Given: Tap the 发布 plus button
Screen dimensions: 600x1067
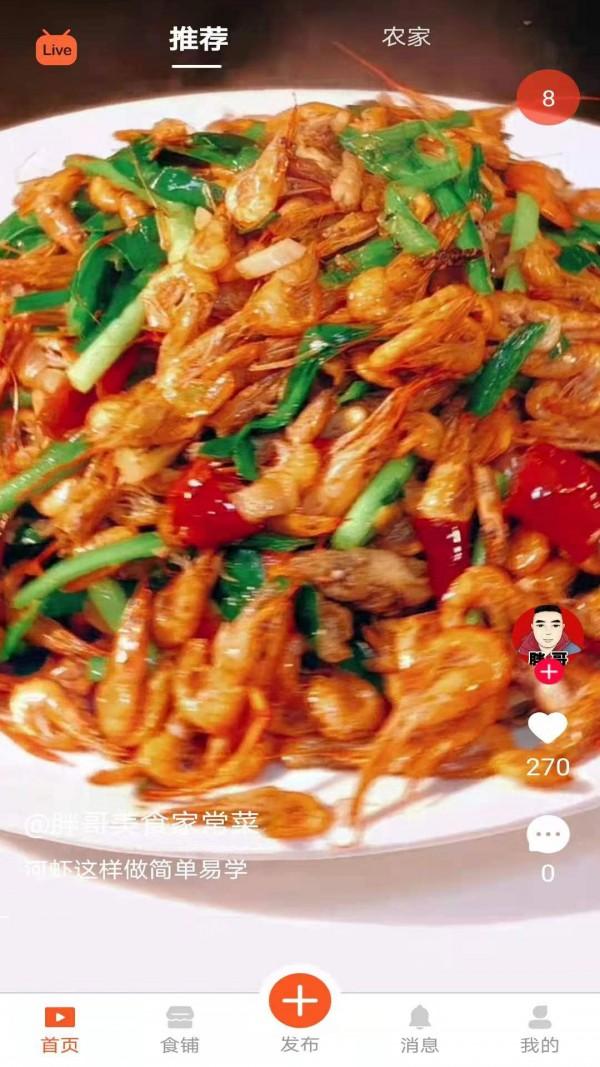Looking at the screenshot, I should (x=300, y=1001).
